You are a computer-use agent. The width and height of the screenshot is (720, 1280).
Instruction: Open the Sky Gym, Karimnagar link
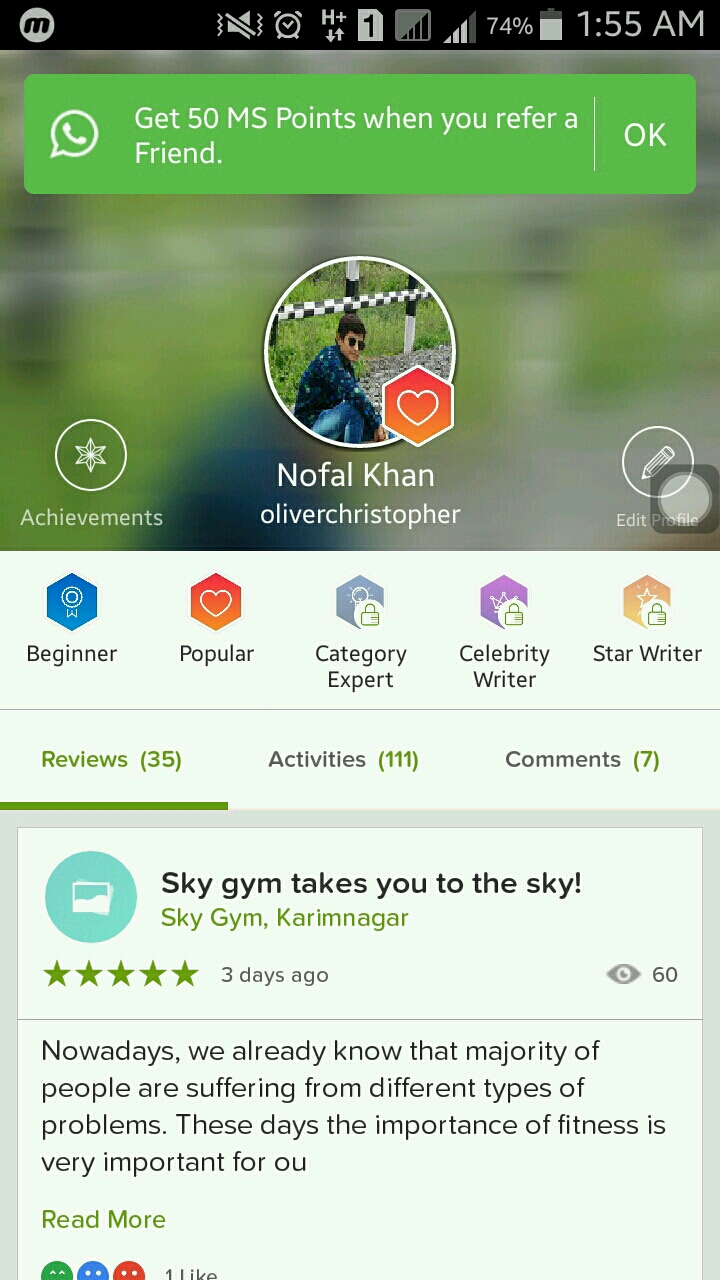click(286, 917)
